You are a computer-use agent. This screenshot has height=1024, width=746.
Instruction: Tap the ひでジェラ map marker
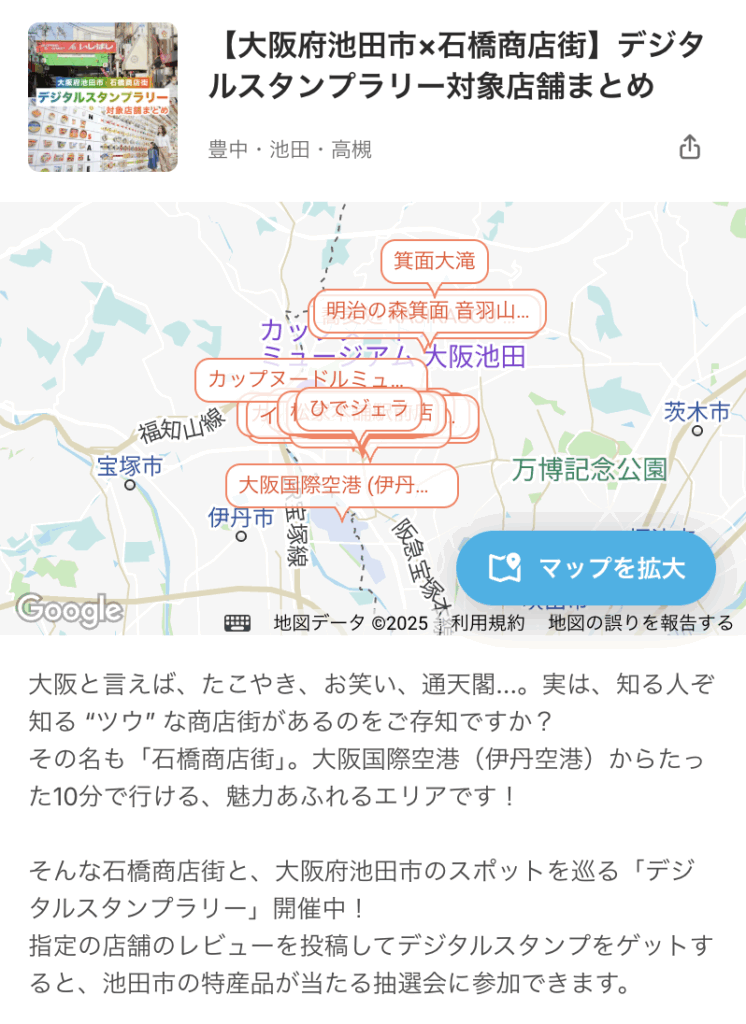[x=358, y=408]
